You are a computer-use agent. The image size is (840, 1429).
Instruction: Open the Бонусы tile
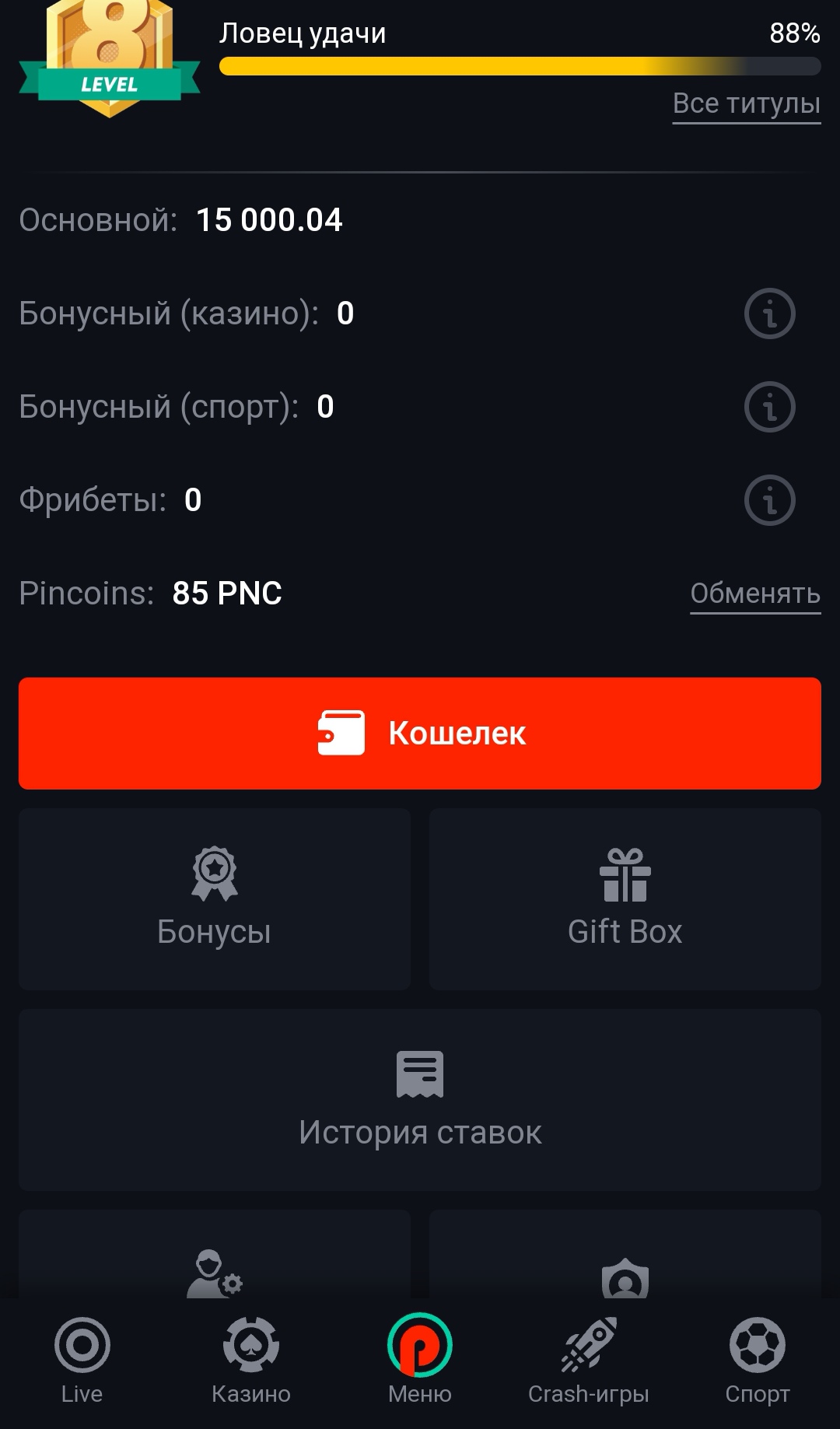coord(215,899)
